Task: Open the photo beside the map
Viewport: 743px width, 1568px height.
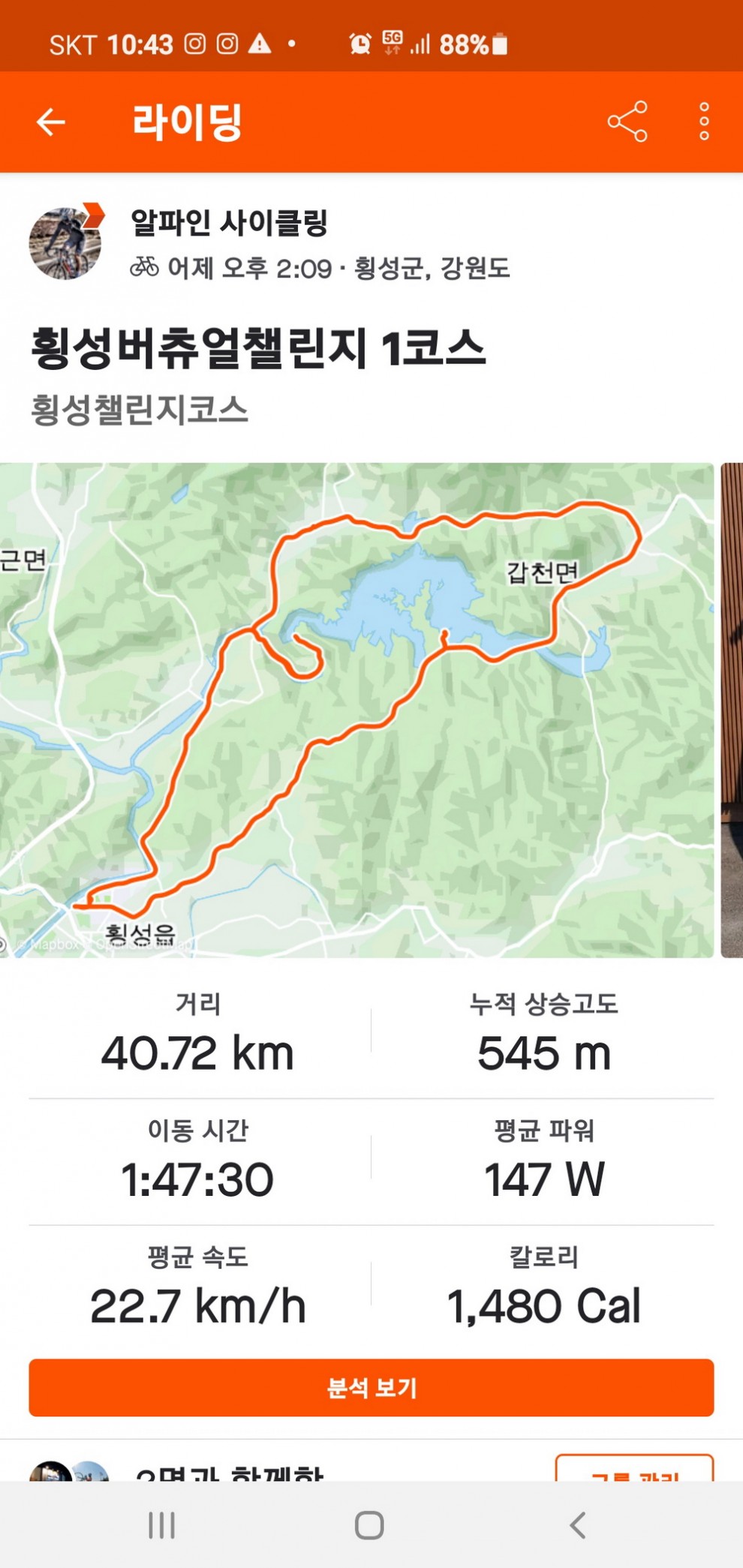Action: coord(732,710)
